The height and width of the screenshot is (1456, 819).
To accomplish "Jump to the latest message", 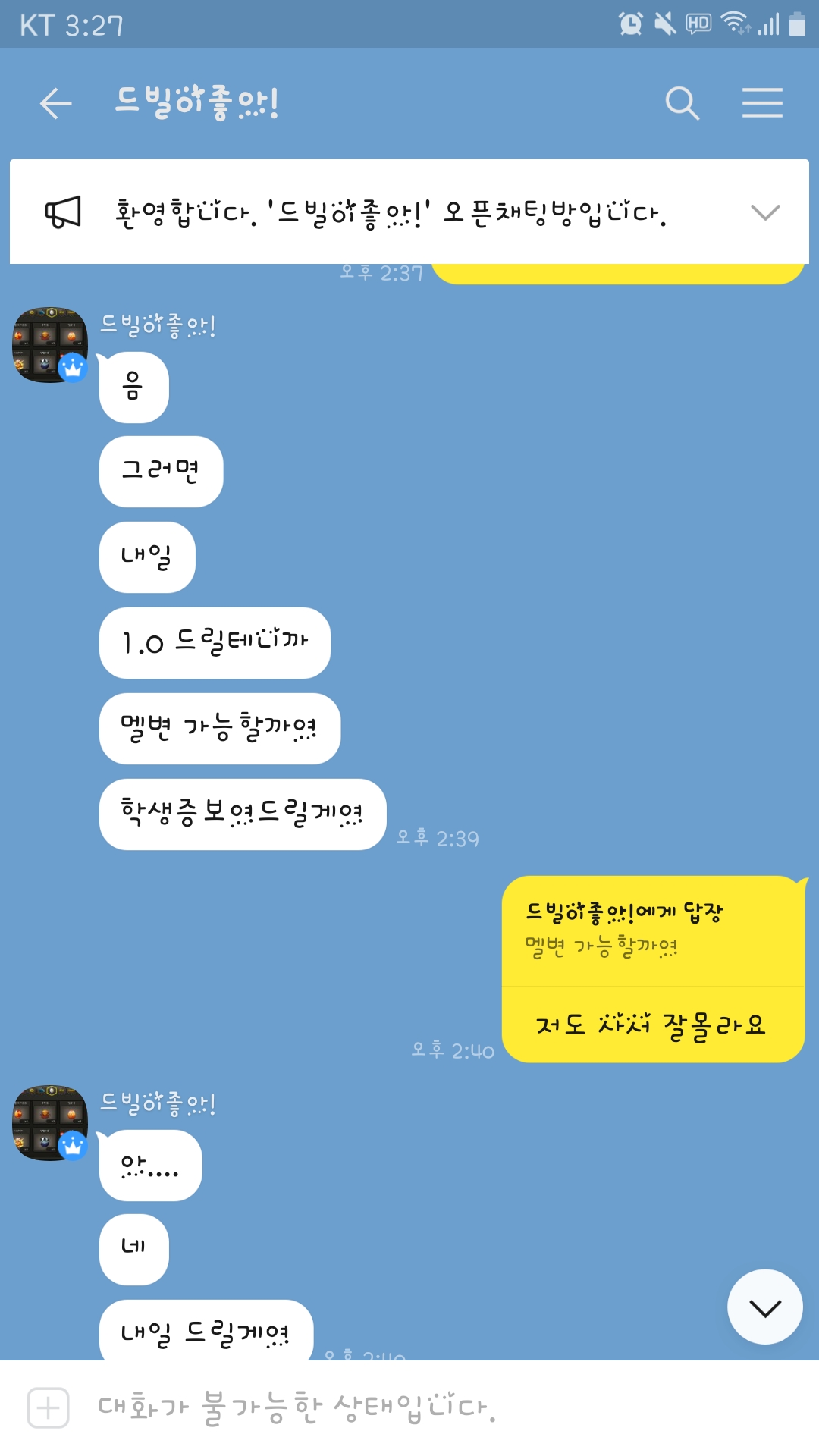I will (x=764, y=1307).
